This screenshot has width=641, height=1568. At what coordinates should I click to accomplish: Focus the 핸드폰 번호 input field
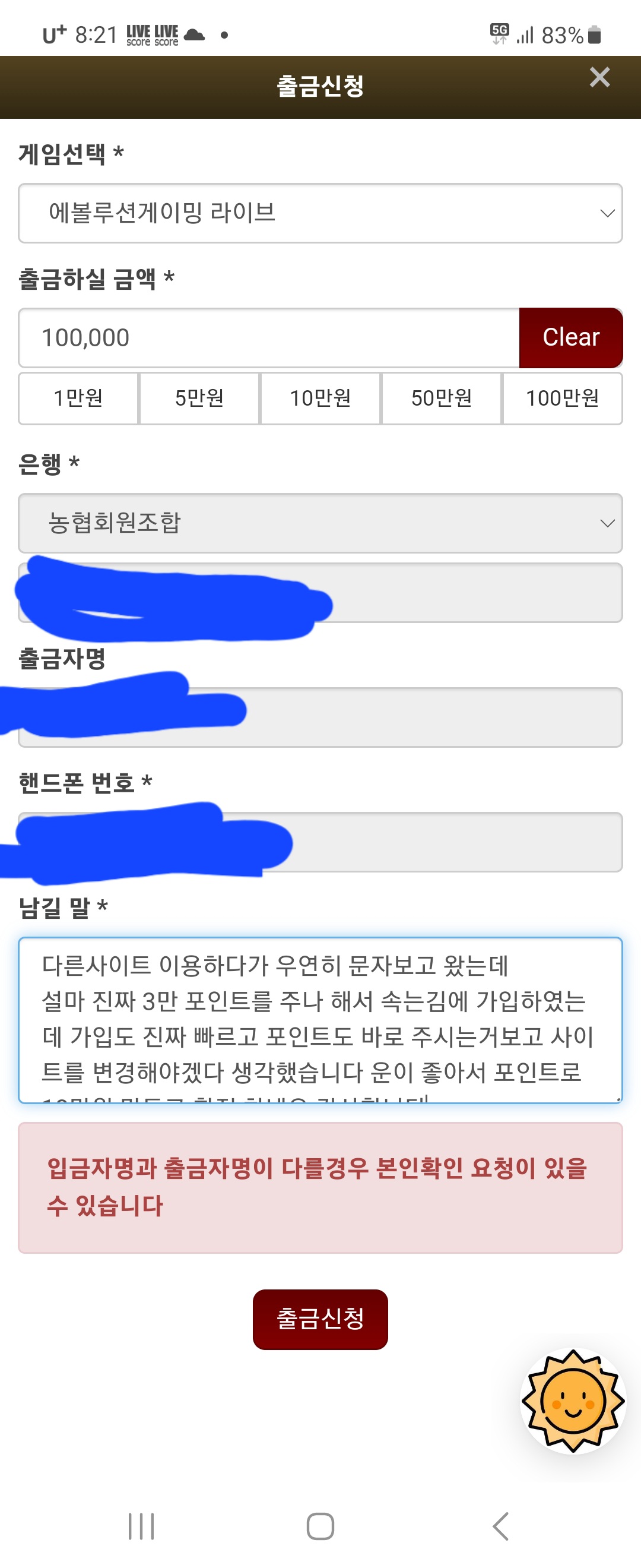320,842
